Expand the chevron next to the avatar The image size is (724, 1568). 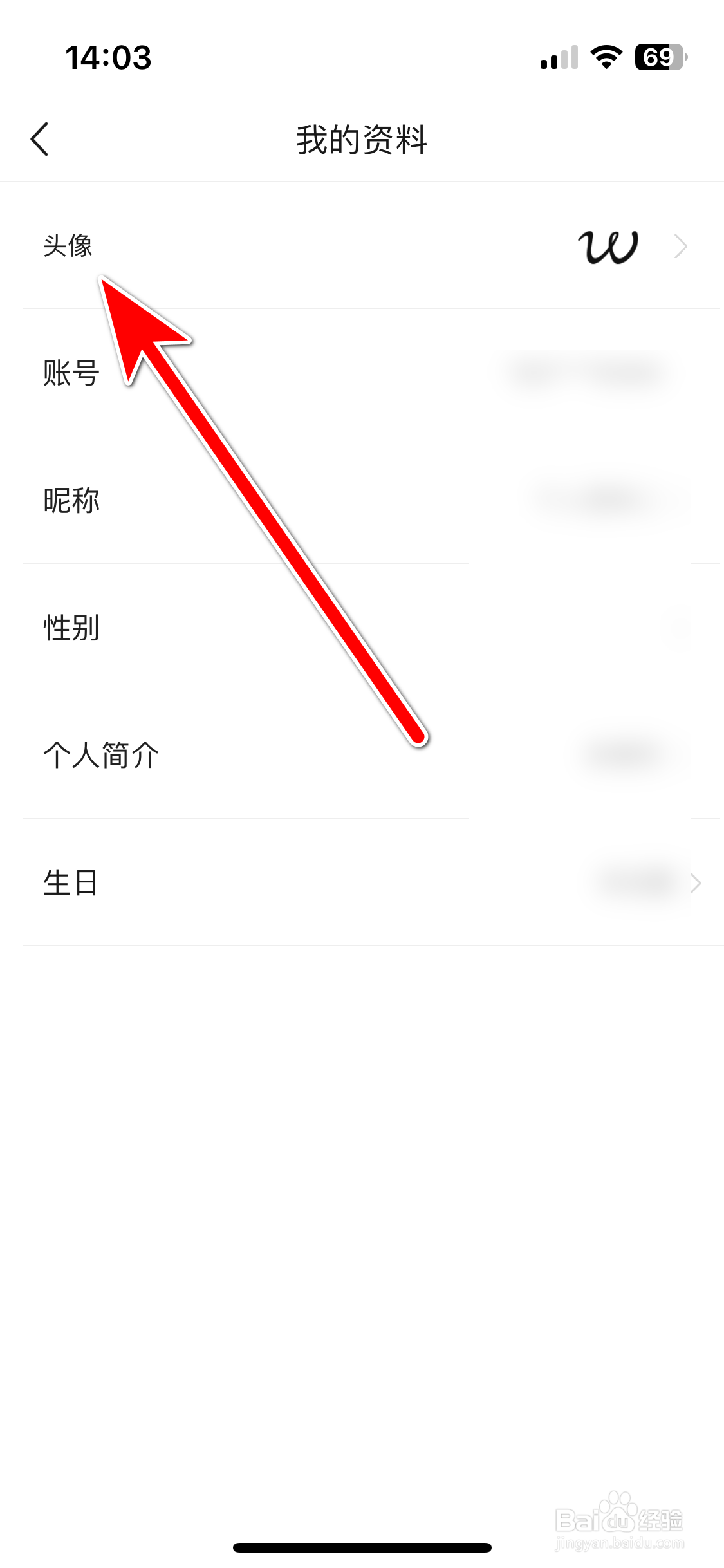(680, 247)
